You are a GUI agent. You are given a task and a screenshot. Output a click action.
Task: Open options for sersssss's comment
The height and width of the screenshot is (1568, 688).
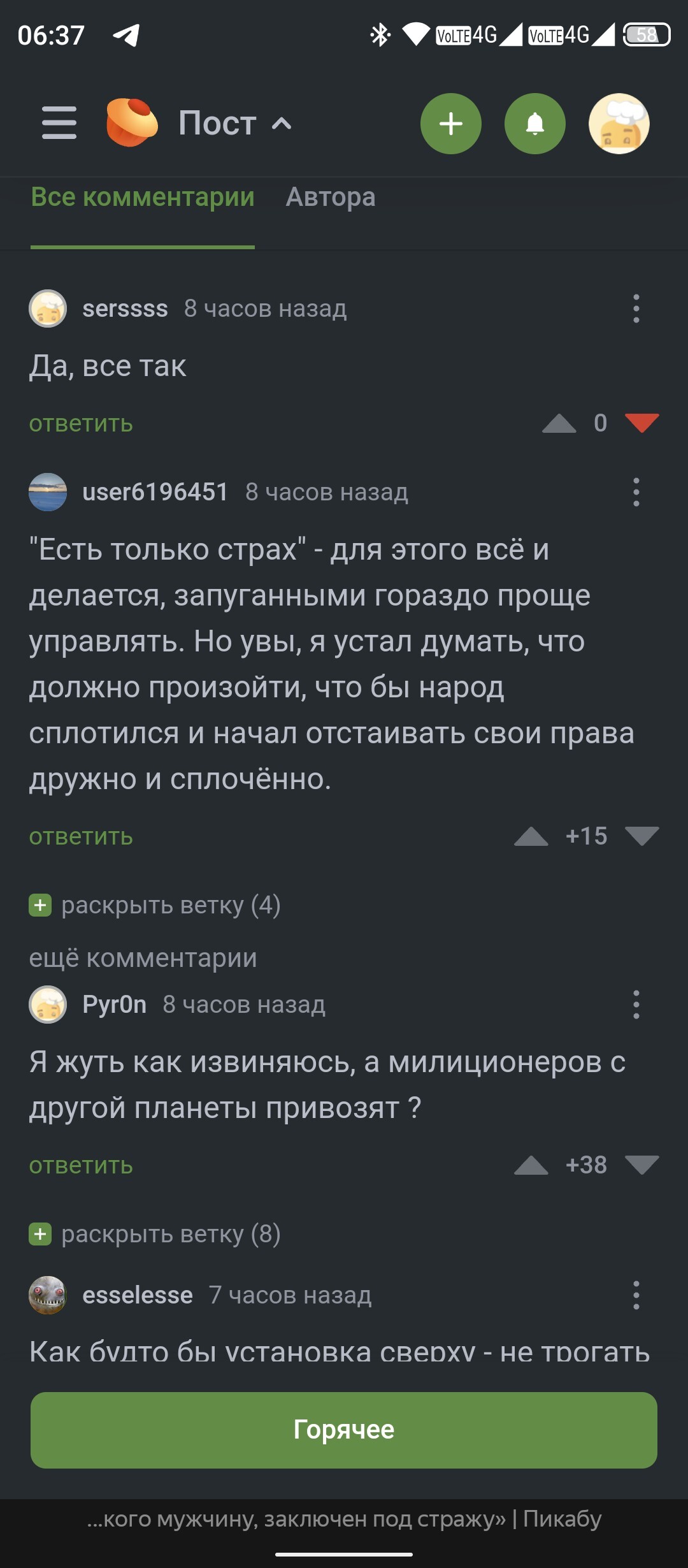(x=636, y=309)
